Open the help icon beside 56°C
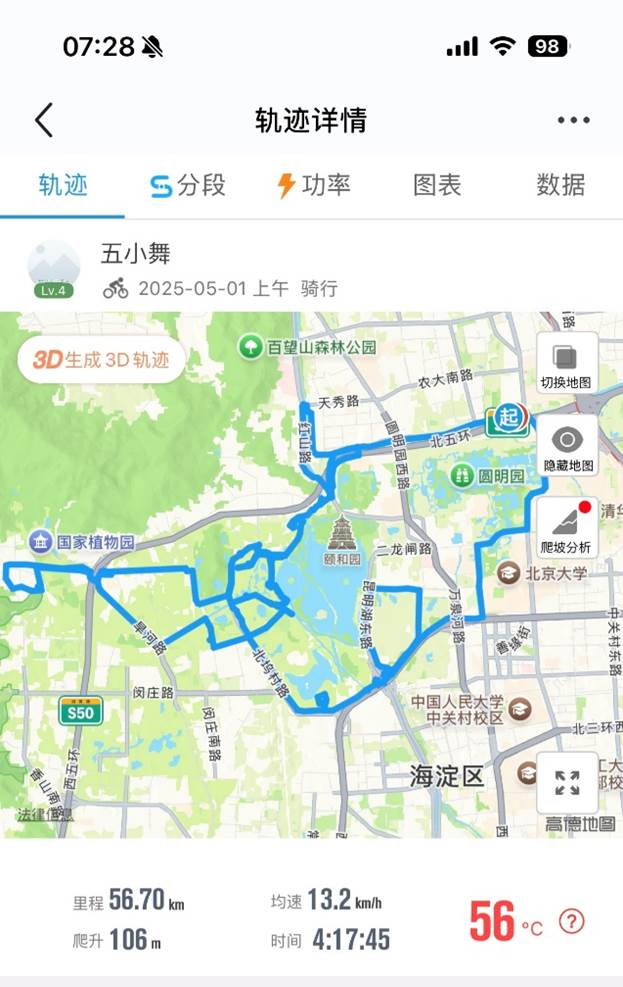 point(571,921)
